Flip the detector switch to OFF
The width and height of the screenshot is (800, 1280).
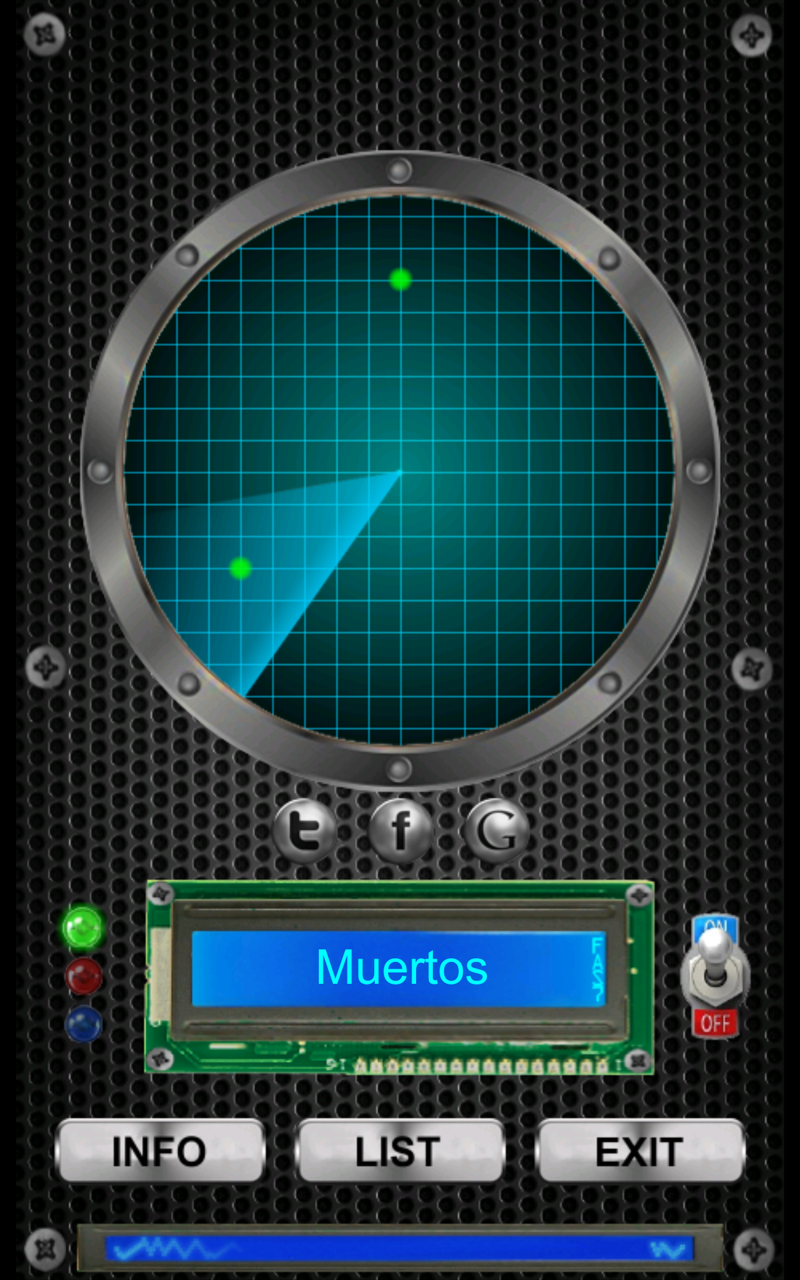716,1022
